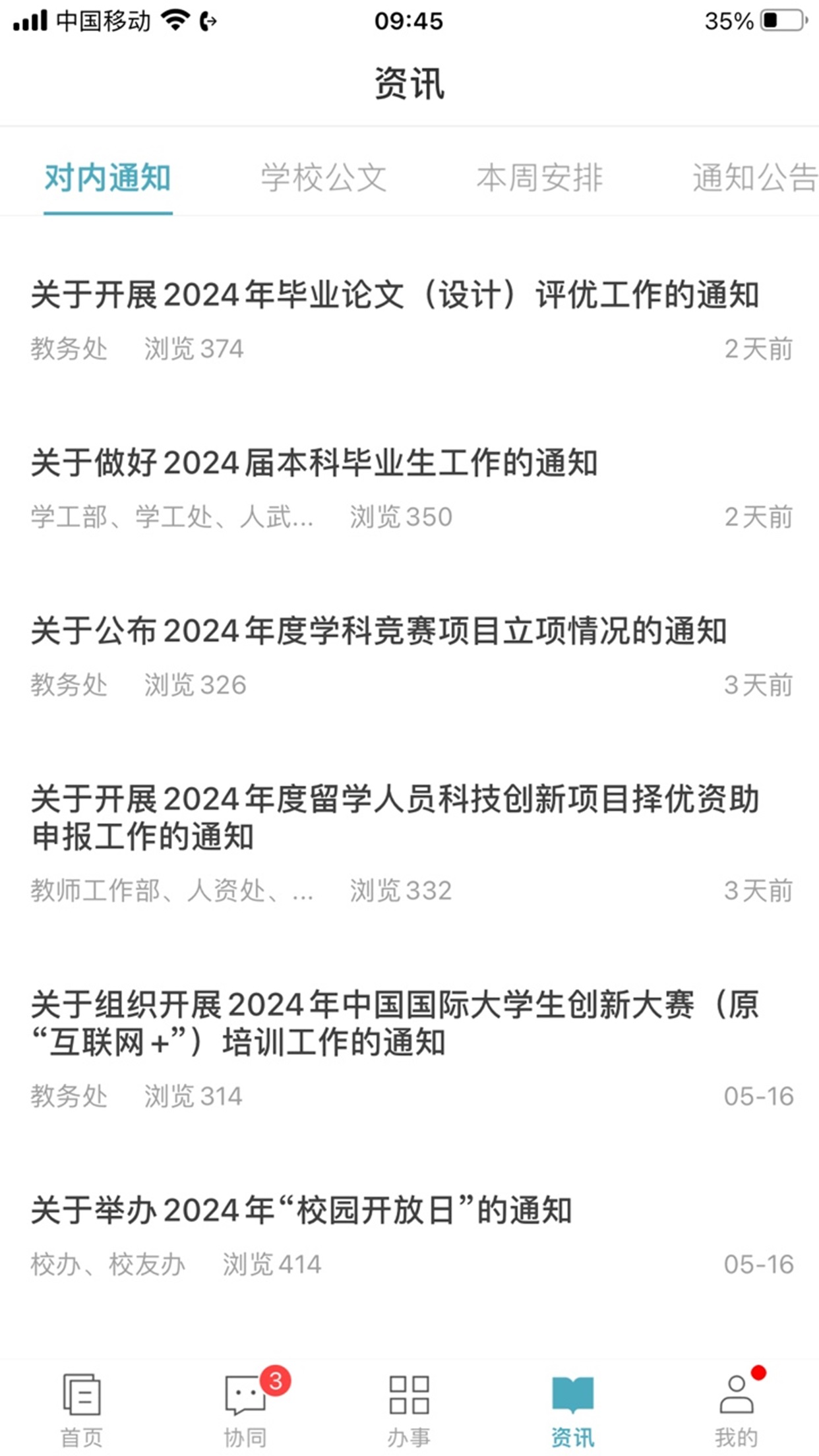Viewport: 819px width, 1456px height.
Task: Switch to the 学校公文 tab
Action: [x=322, y=177]
